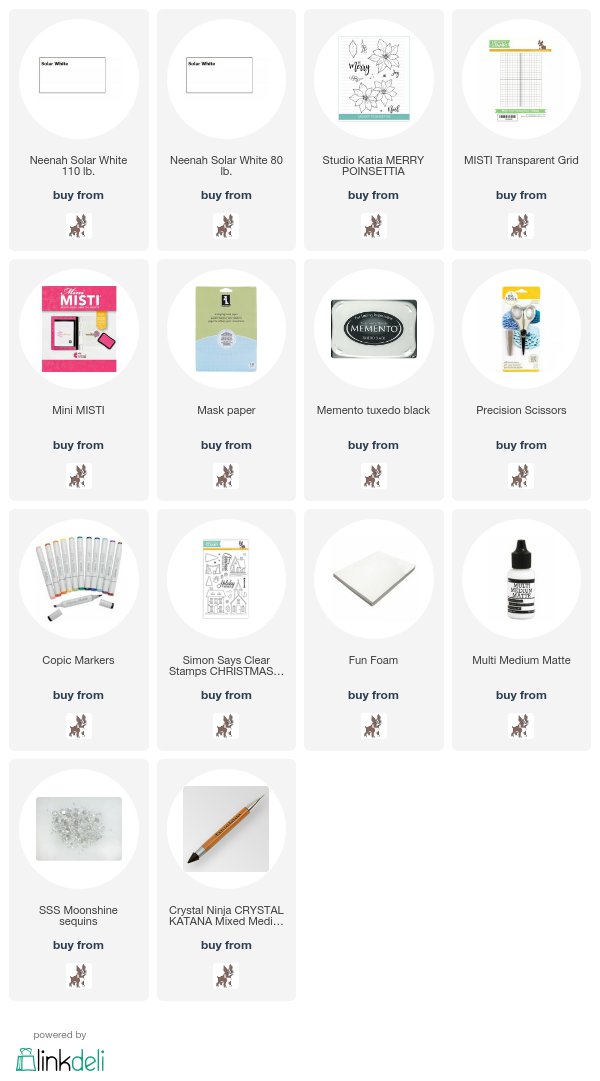600x1081 pixels.
Task: Open the Simon Says Clear Stamps CHRISTMAS item
Action: [226, 579]
